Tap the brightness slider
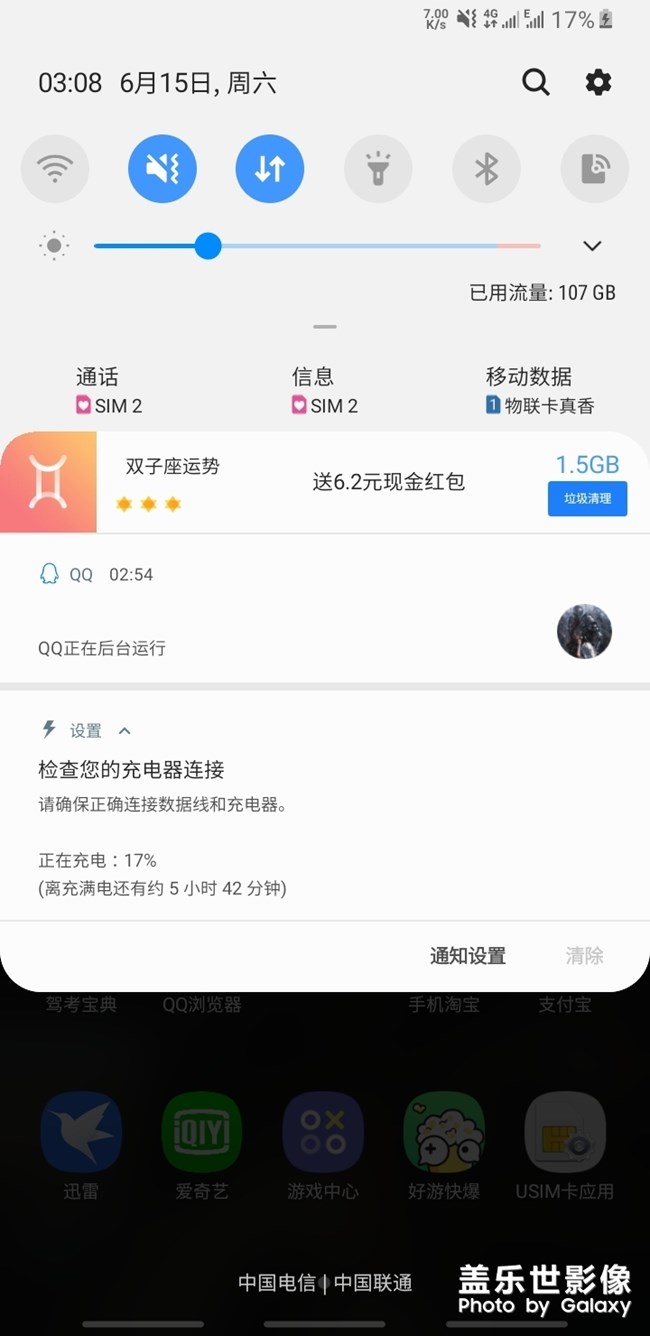Screen dimensions: 650x1336 [317, 246]
